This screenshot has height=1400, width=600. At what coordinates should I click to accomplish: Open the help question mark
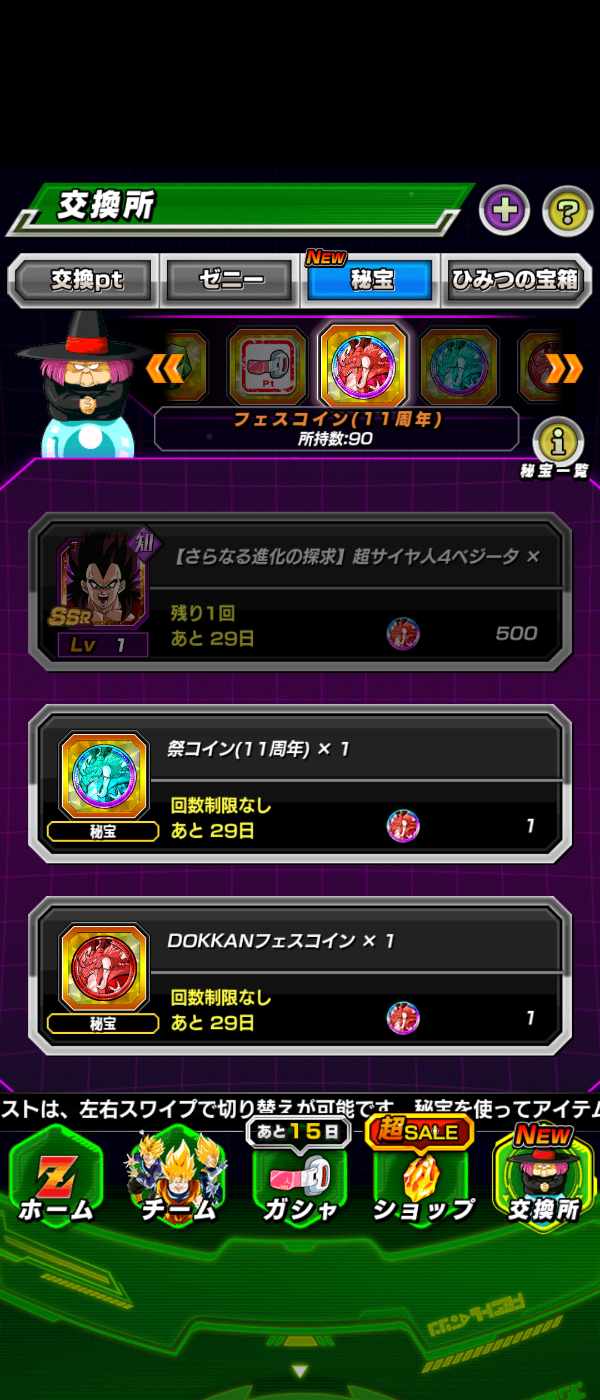(567, 211)
